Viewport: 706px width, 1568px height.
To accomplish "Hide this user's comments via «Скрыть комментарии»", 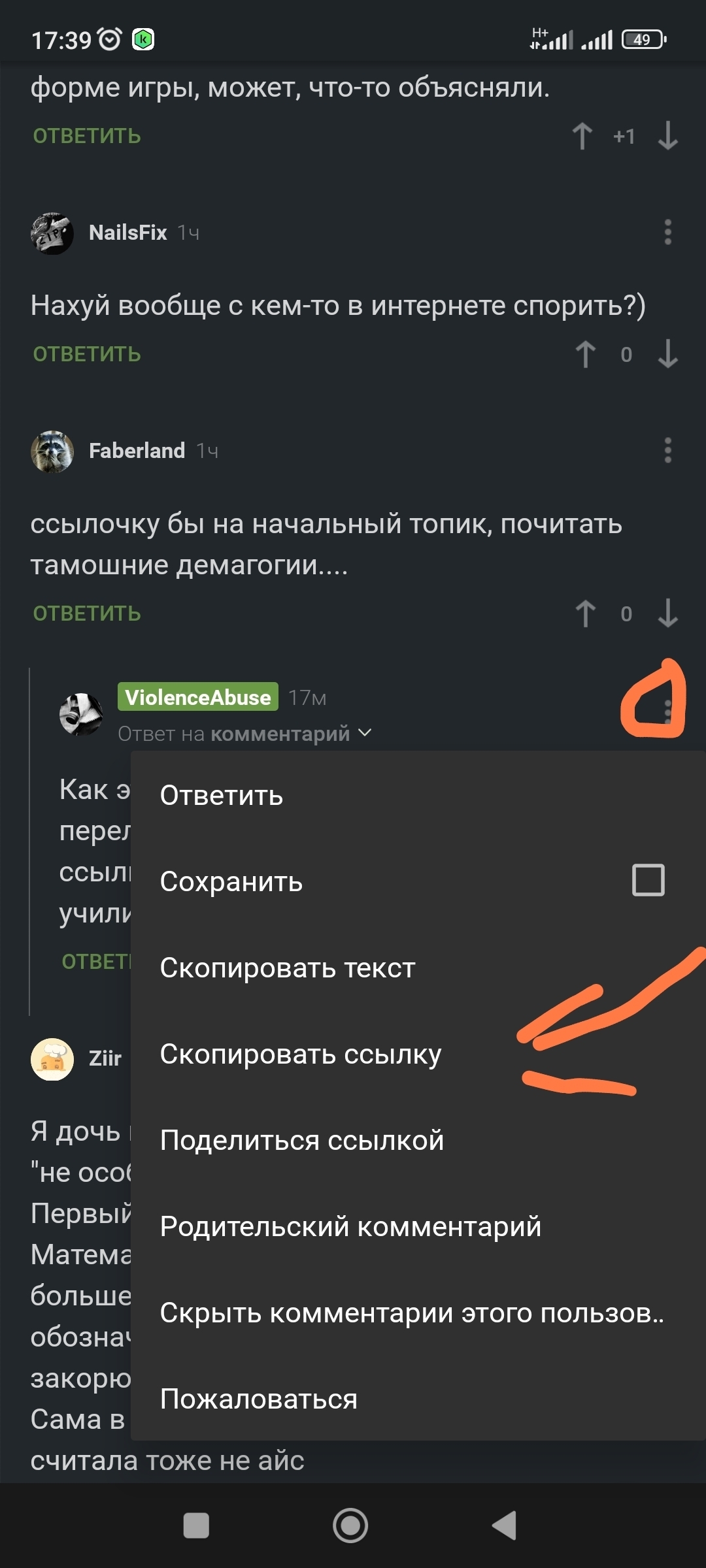I will pos(412,1313).
